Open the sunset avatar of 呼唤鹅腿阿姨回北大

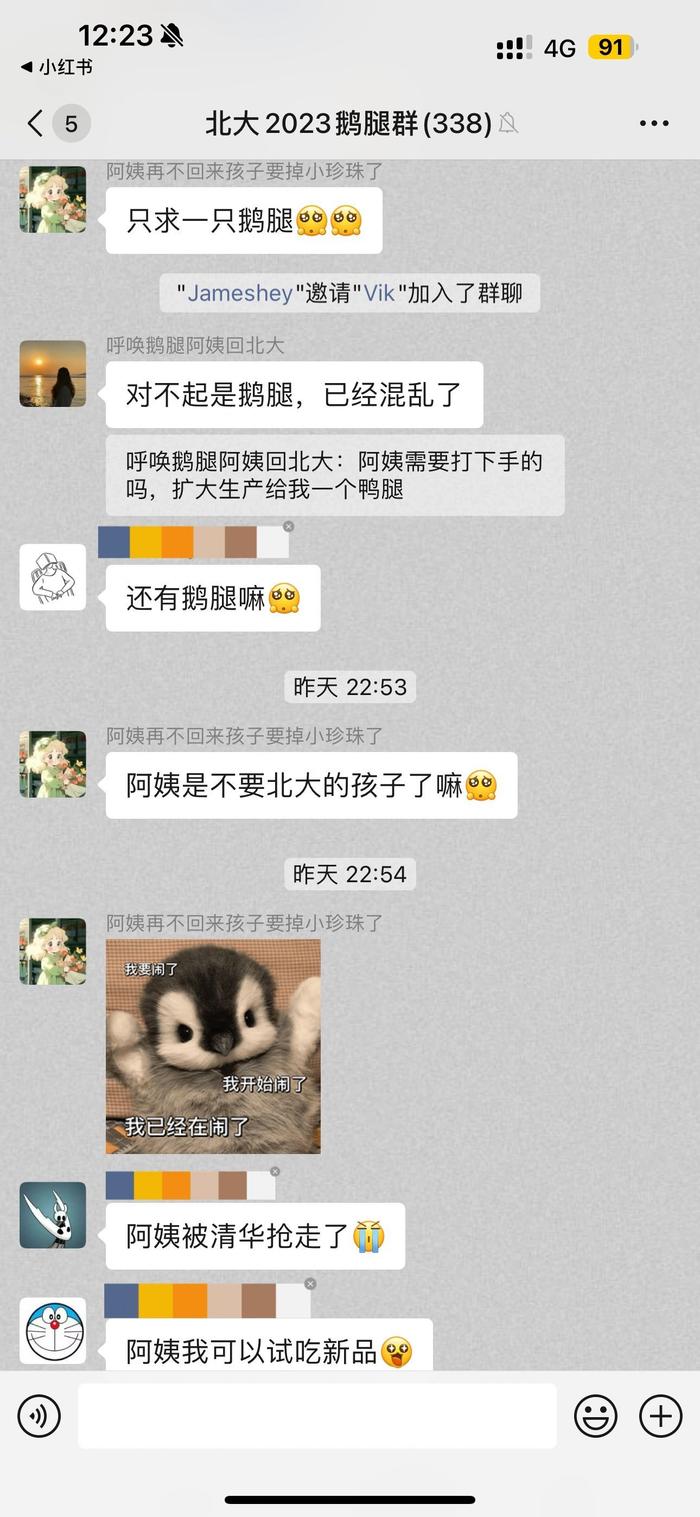pos(53,374)
